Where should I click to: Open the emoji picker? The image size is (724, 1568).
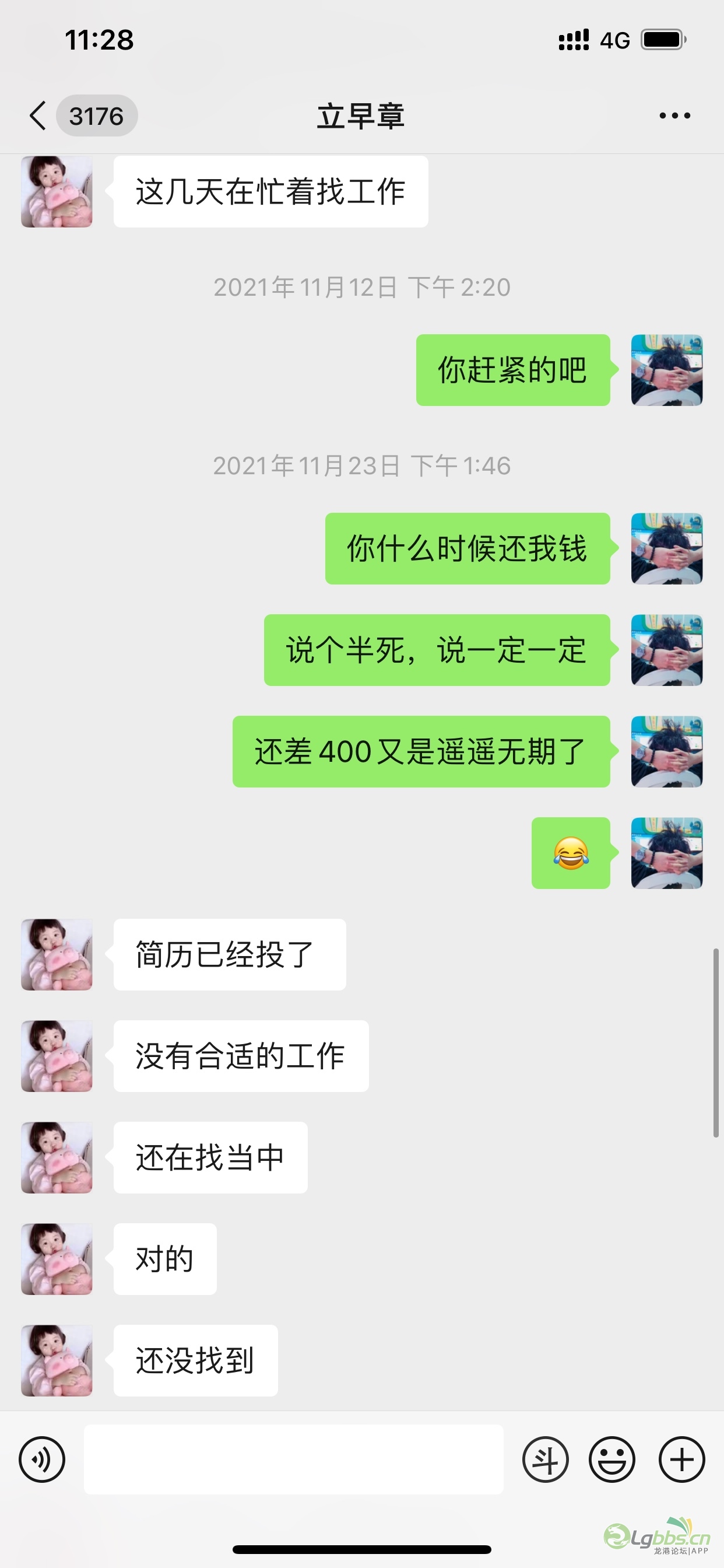(x=612, y=1459)
